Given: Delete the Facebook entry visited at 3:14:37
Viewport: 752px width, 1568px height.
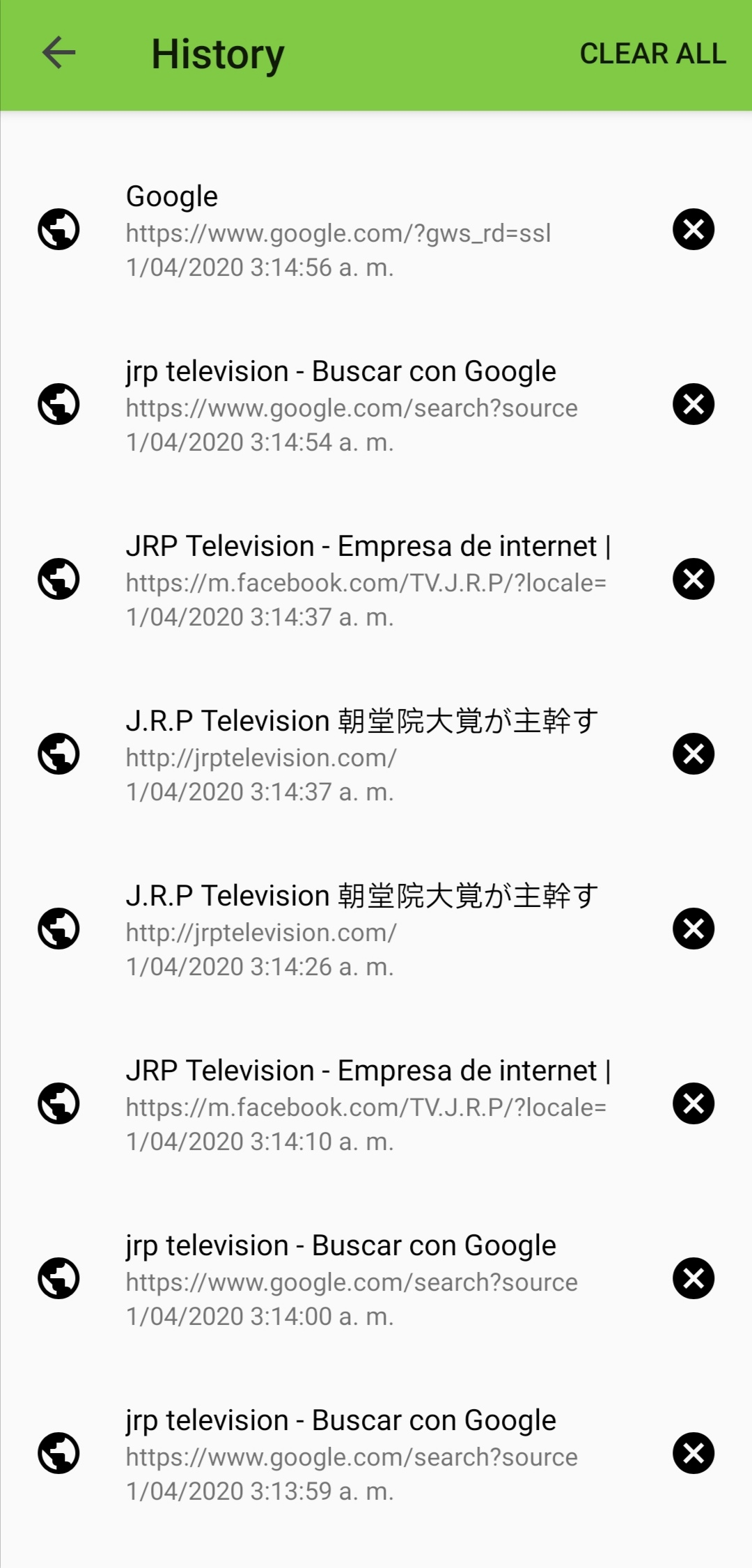Looking at the screenshot, I should pyautogui.click(x=694, y=579).
